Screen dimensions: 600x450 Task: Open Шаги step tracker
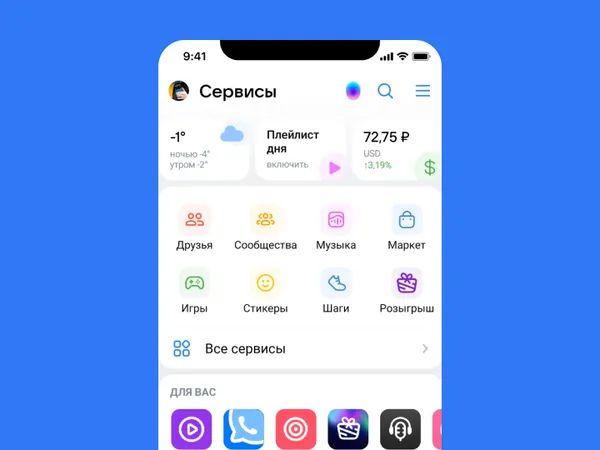click(336, 292)
